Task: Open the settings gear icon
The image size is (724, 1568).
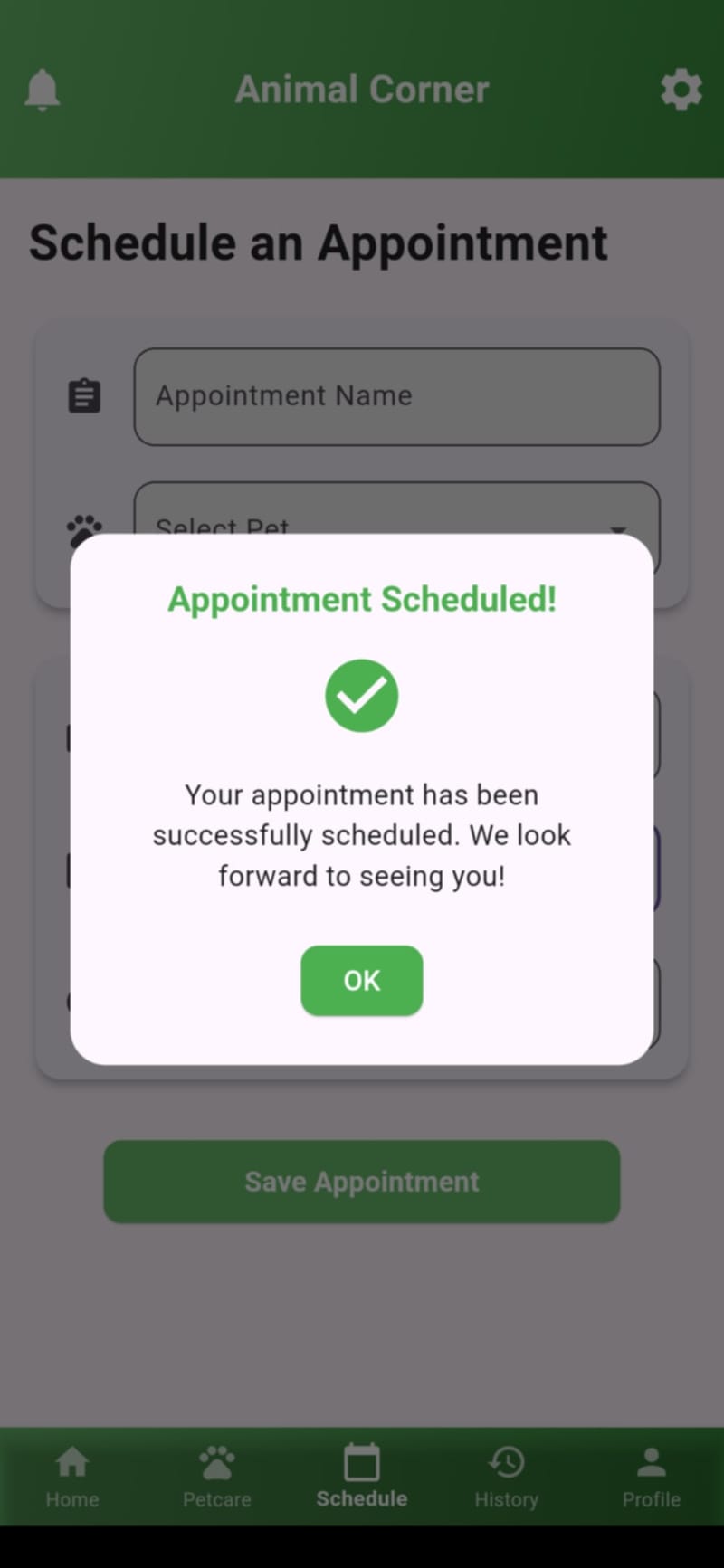Action: 681,89
